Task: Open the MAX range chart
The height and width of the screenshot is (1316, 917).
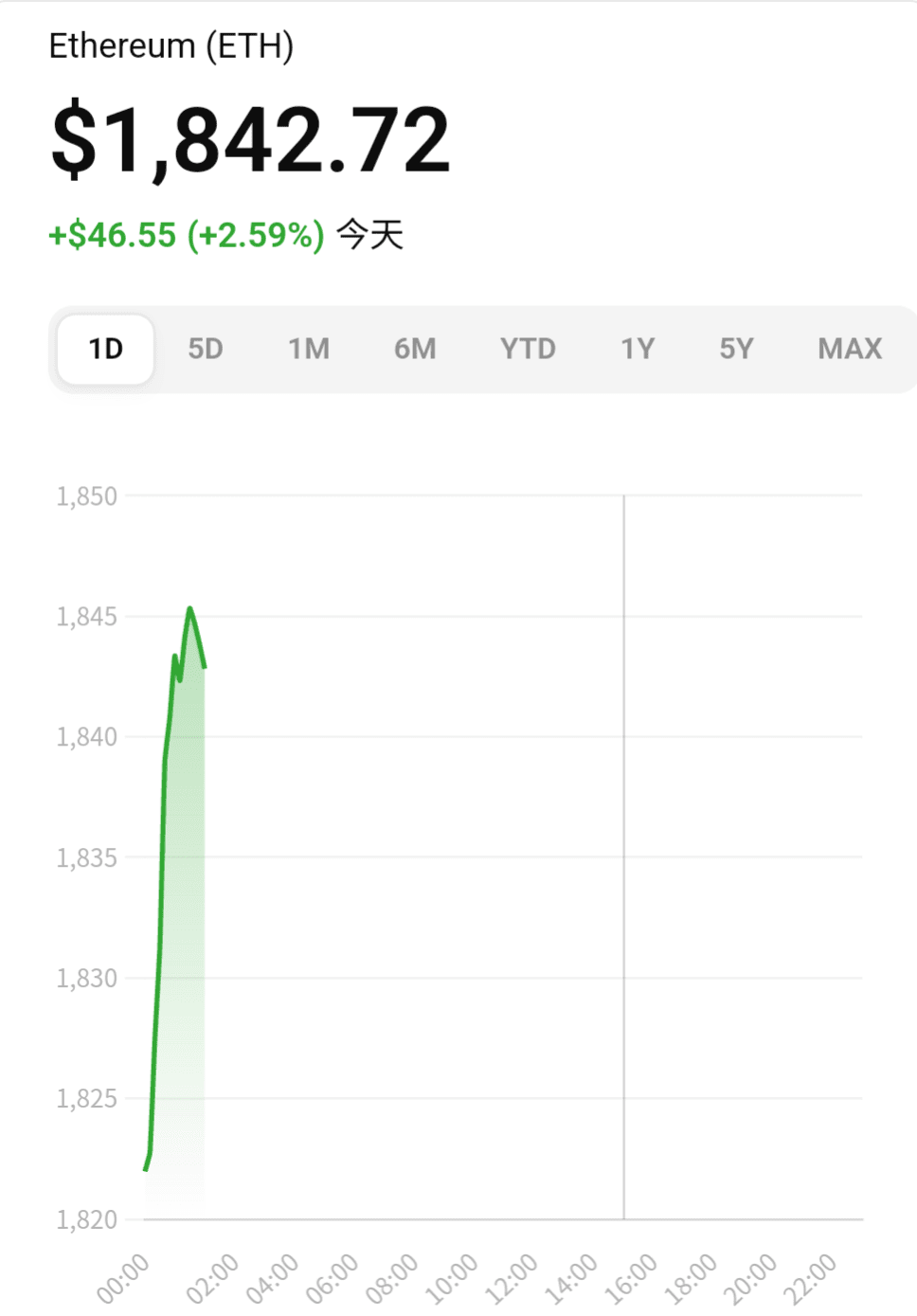Action: click(x=850, y=349)
